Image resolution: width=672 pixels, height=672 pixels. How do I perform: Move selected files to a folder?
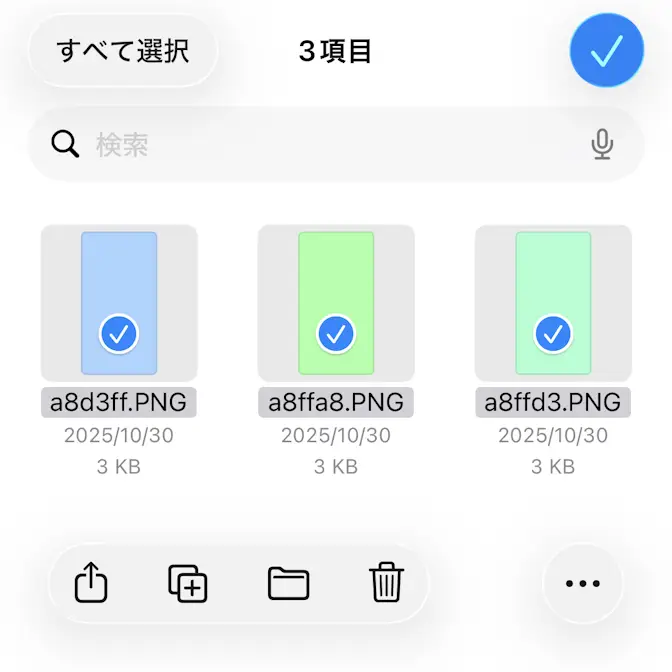288,583
